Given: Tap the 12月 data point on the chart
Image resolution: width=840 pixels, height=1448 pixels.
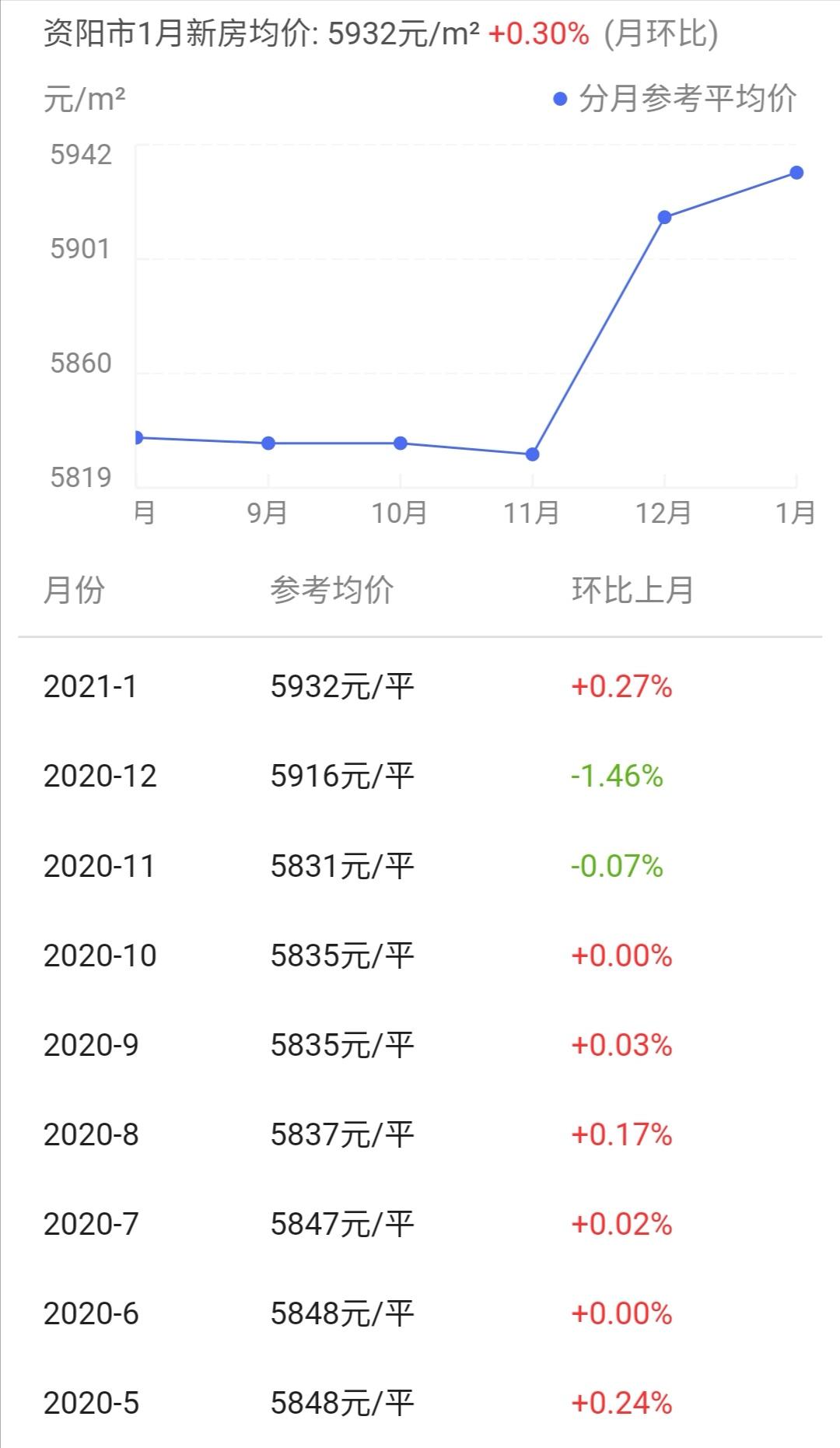Looking at the screenshot, I should pyautogui.click(x=664, y=217).
